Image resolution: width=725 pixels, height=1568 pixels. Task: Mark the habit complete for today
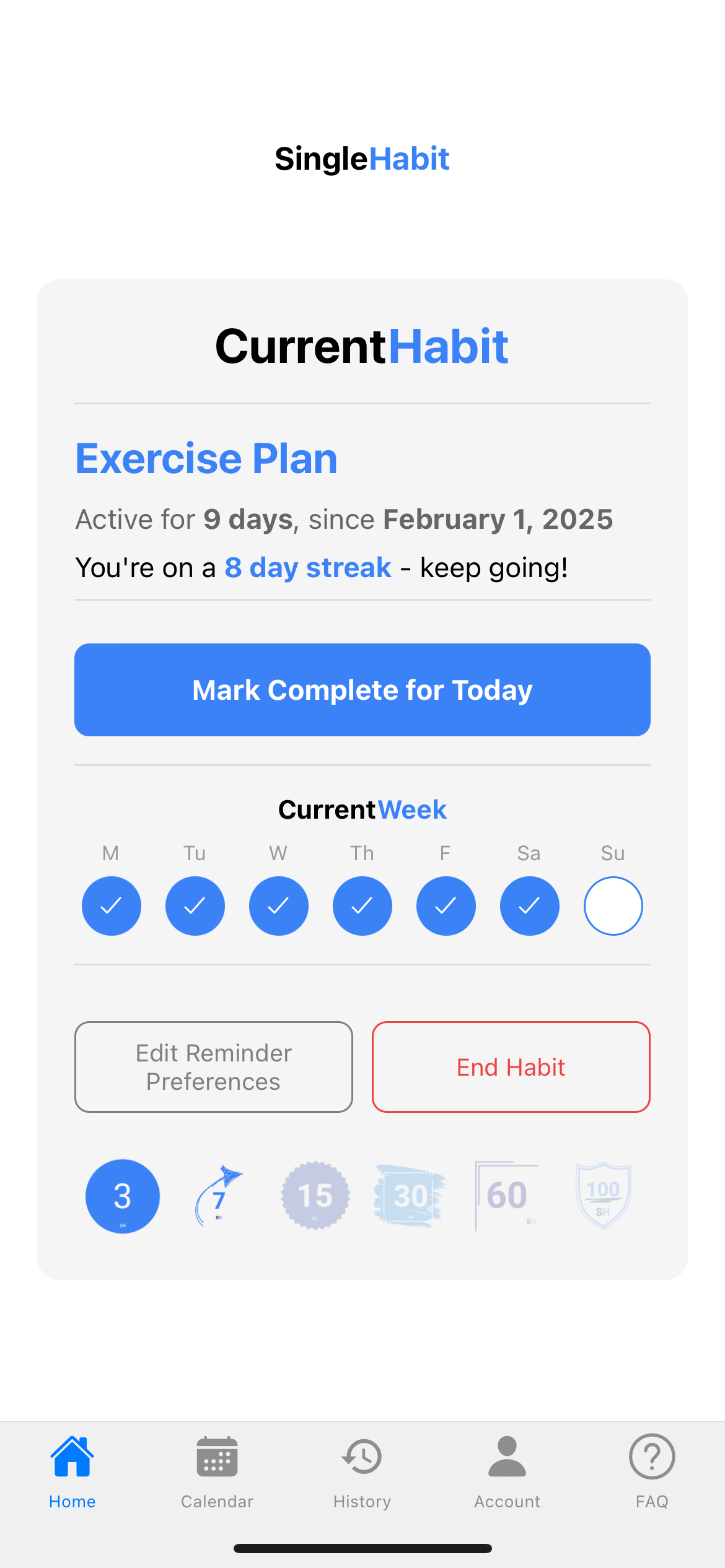click(x=362, y=690)
